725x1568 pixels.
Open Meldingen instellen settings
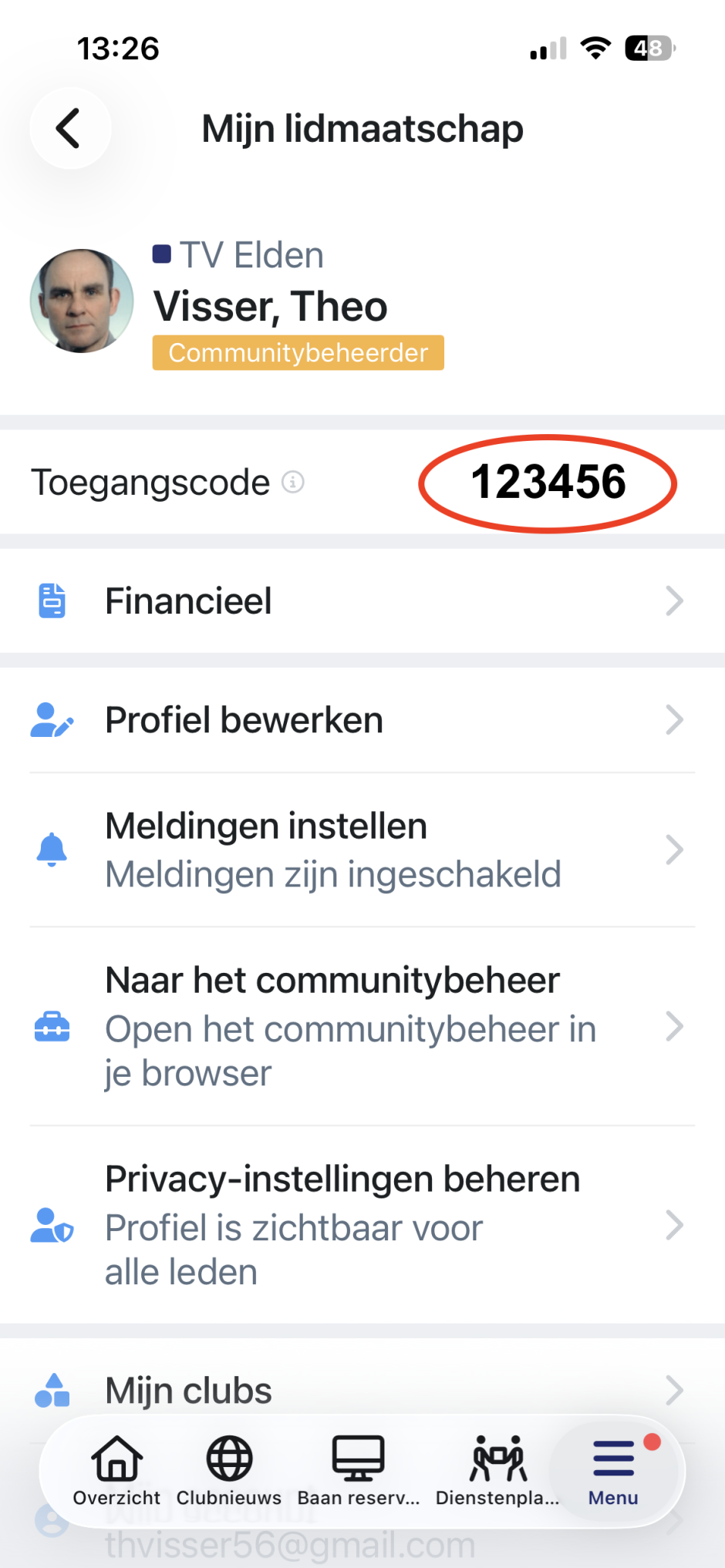click(x=362, y=850)
